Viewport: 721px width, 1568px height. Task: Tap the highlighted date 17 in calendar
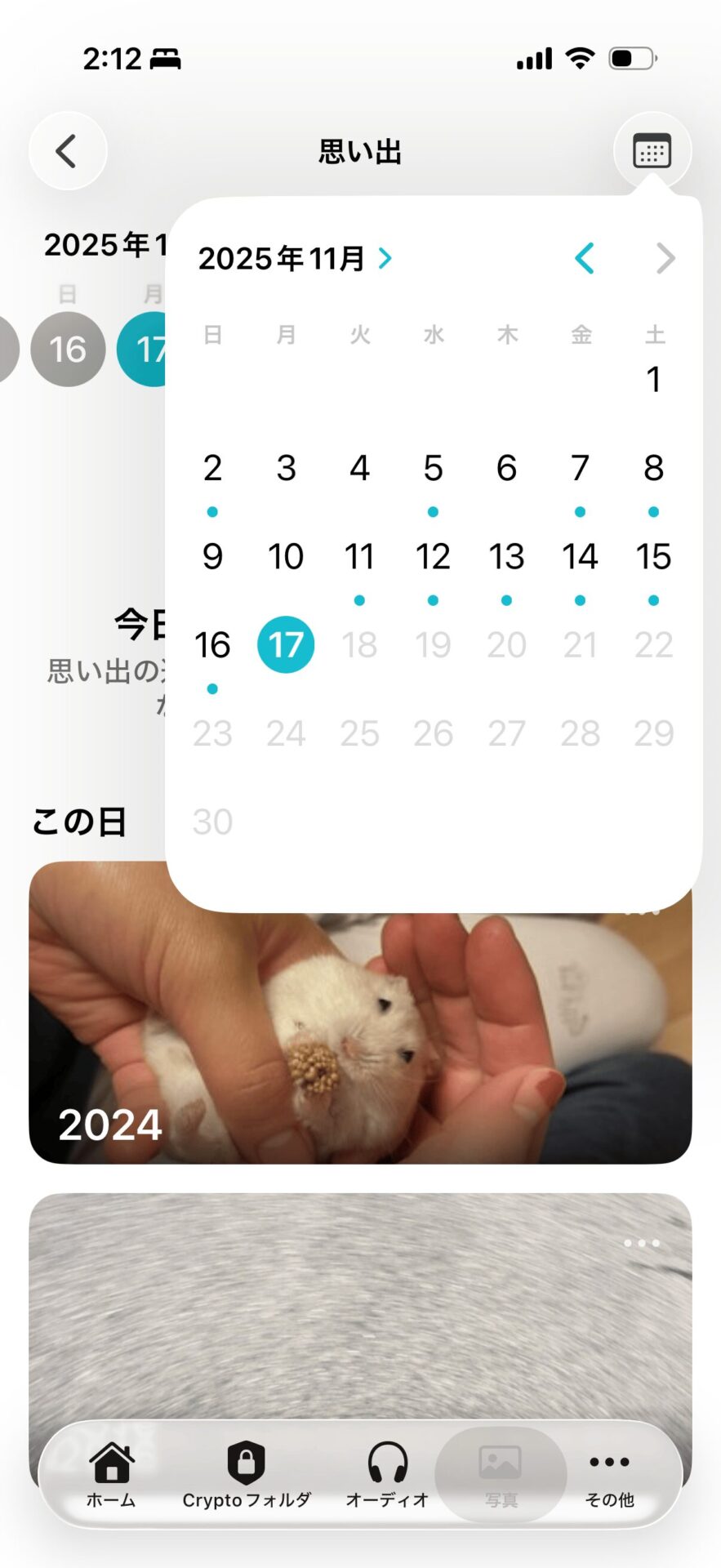(286, 645)
